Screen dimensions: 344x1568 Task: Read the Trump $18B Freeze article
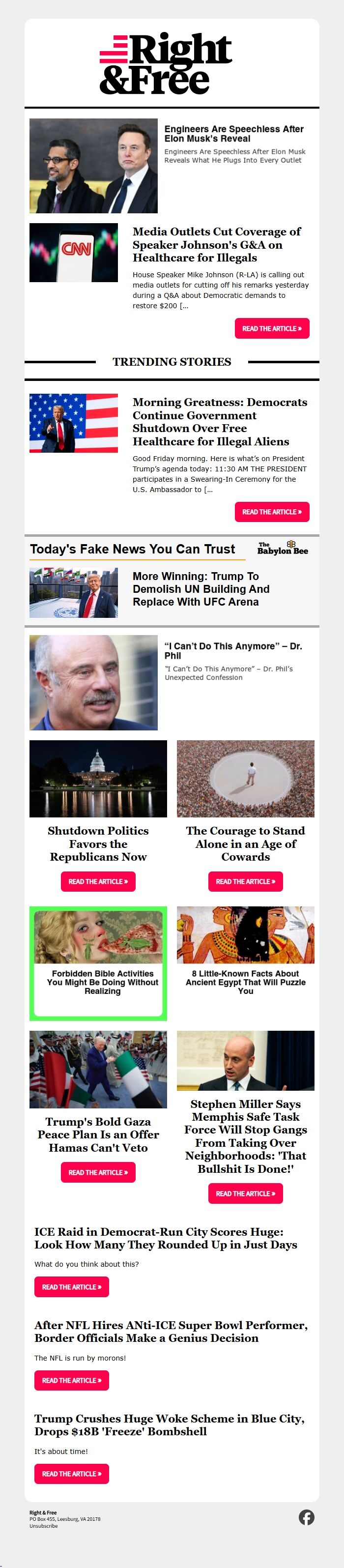[71, 1474]
